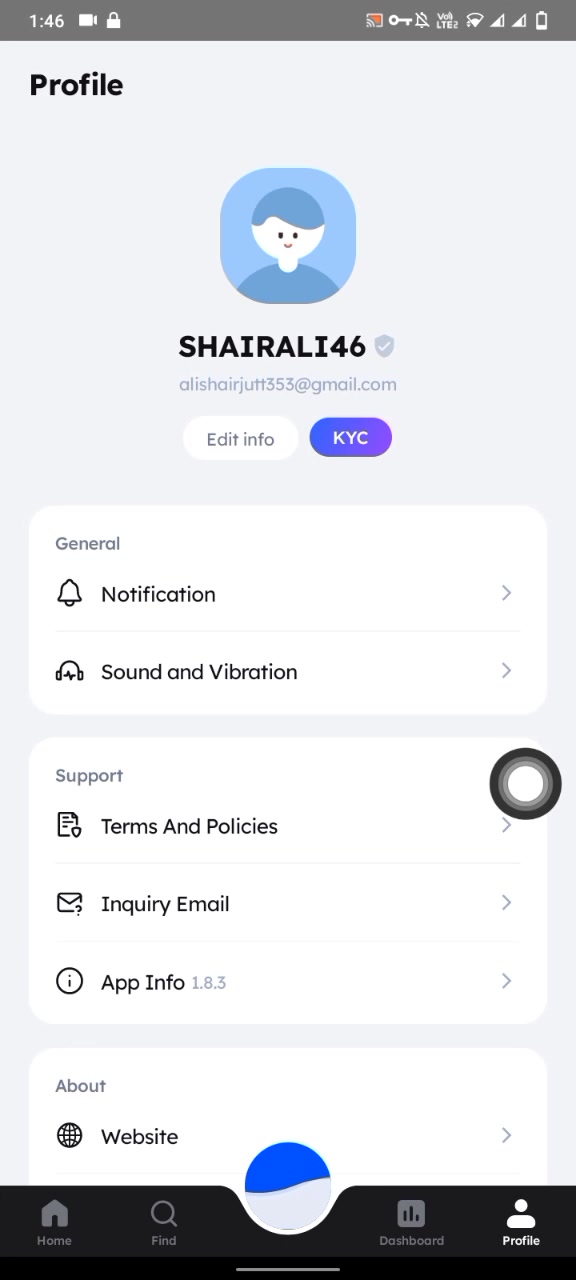576x1280 pixels.
Task: Switch to the Home tab
Action: (x=54, y=1223)
